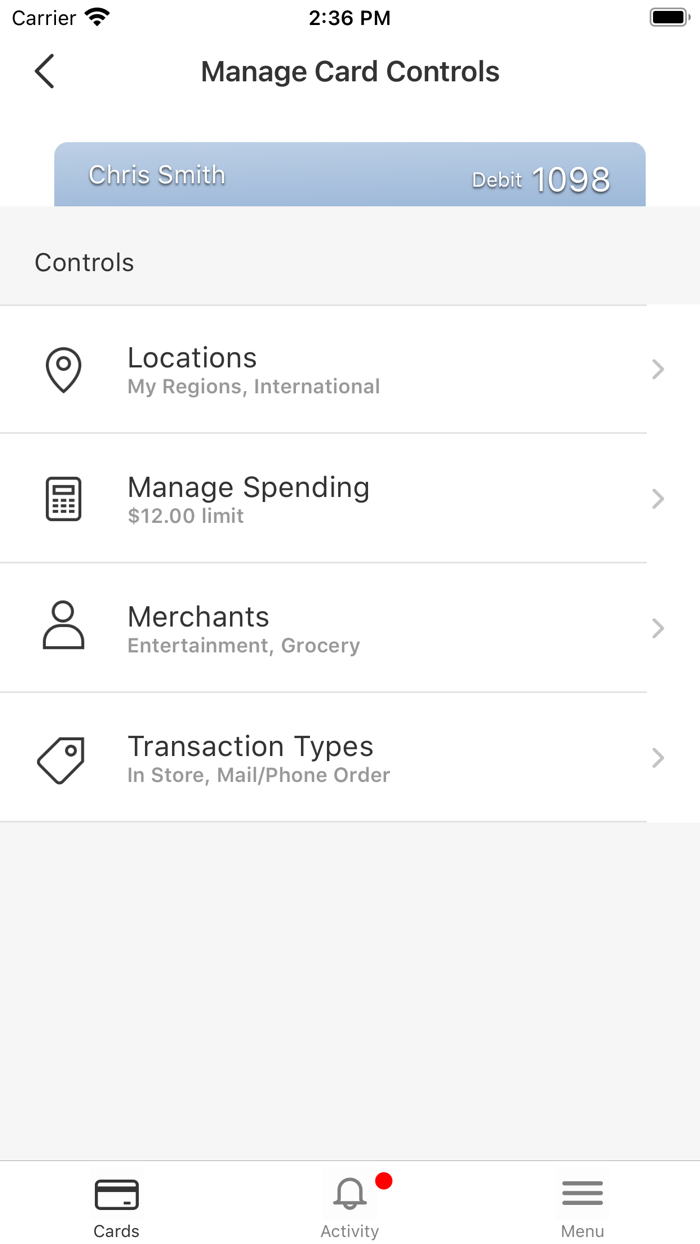The width and height of the screenshot is (700, 1244).
Task: Select Chris Smith's debit card 1098
Action: point(349,176)
